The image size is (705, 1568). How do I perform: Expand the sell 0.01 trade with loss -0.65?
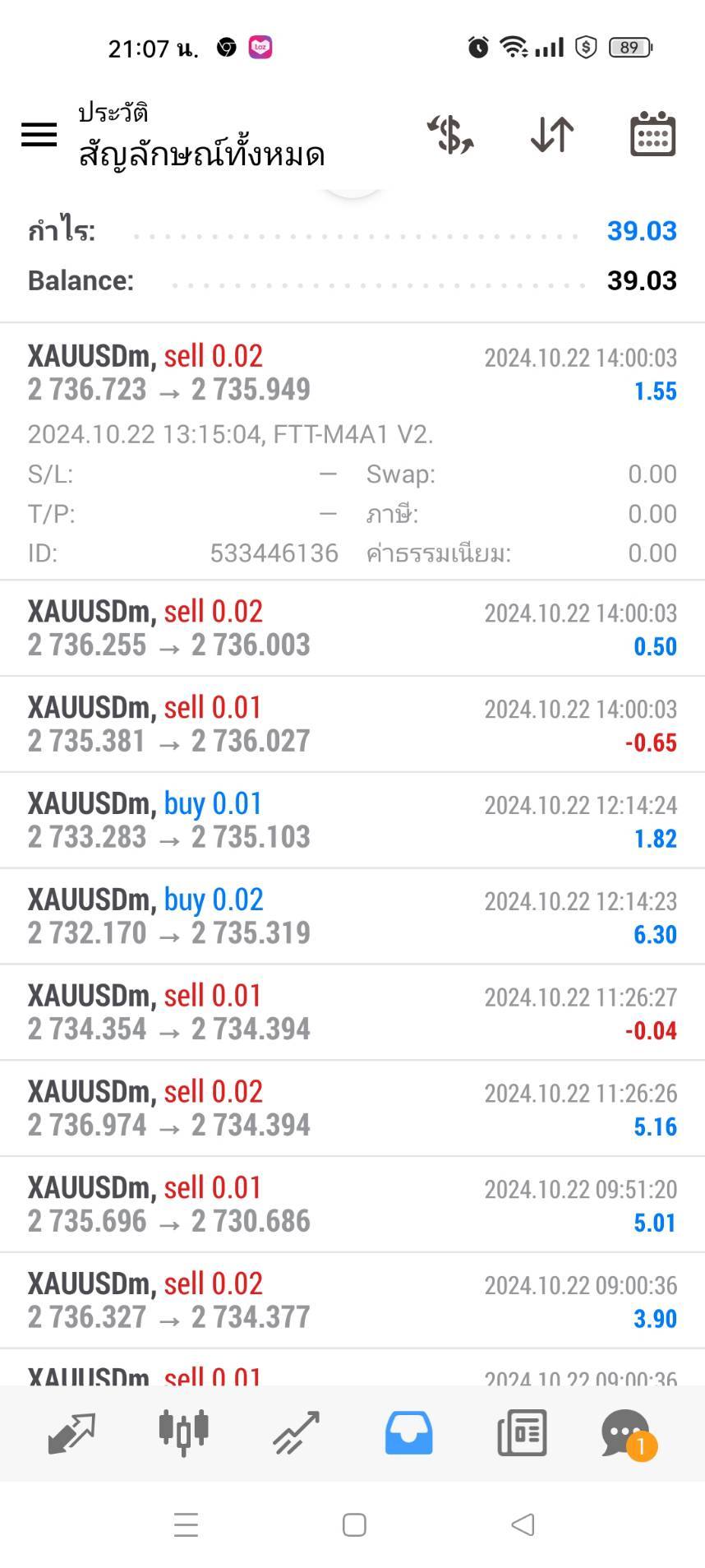tap(352, 724)
